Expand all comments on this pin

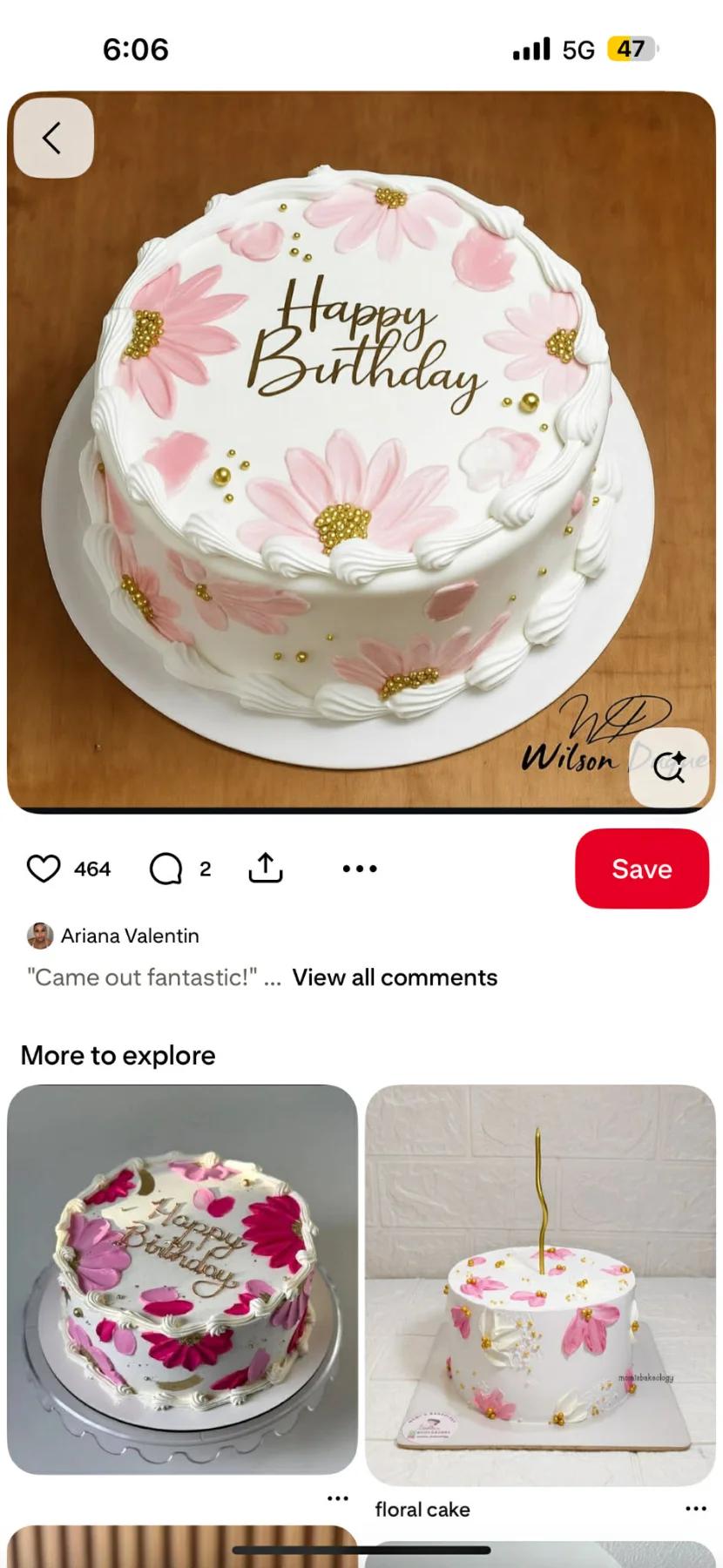coord(395,977)
